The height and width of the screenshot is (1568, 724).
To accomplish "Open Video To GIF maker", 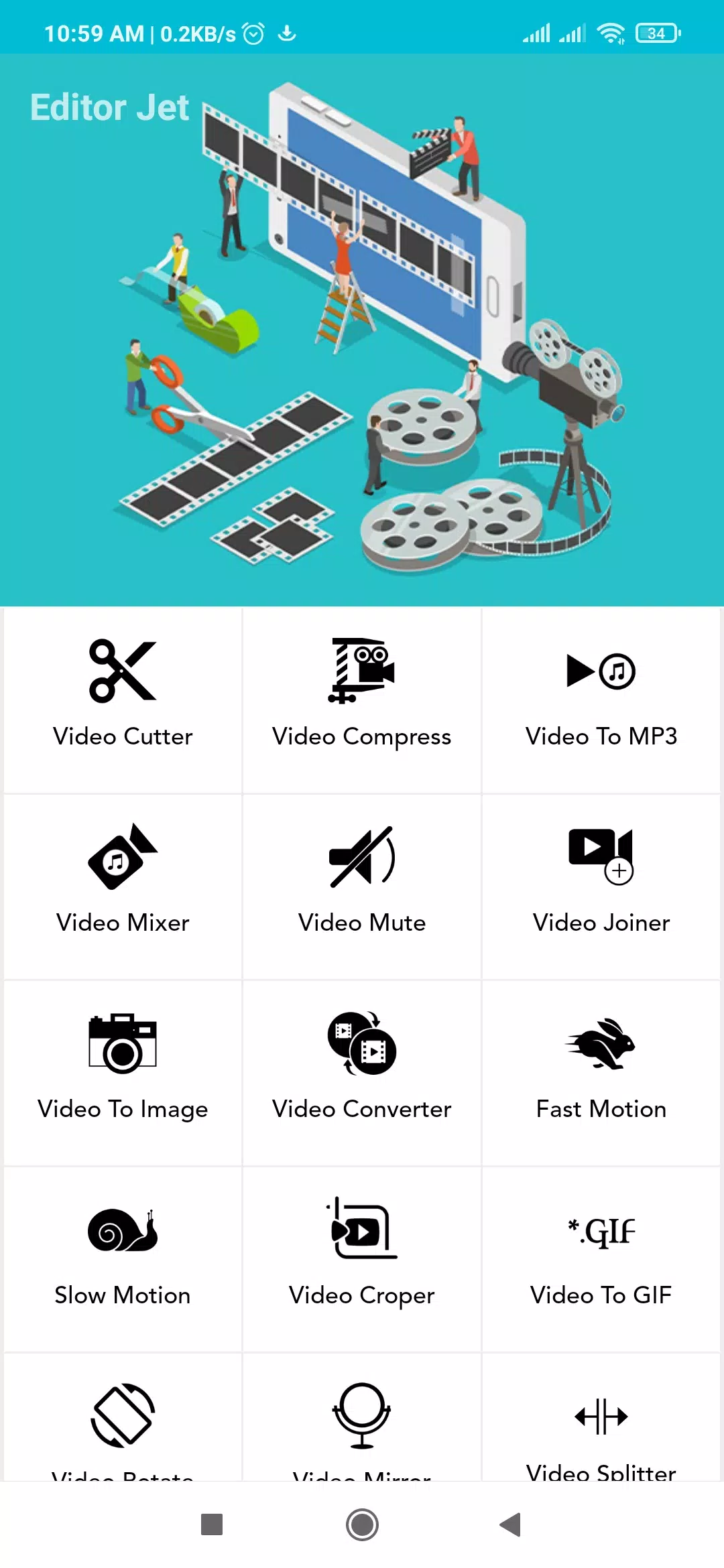I will [601, 1257].
